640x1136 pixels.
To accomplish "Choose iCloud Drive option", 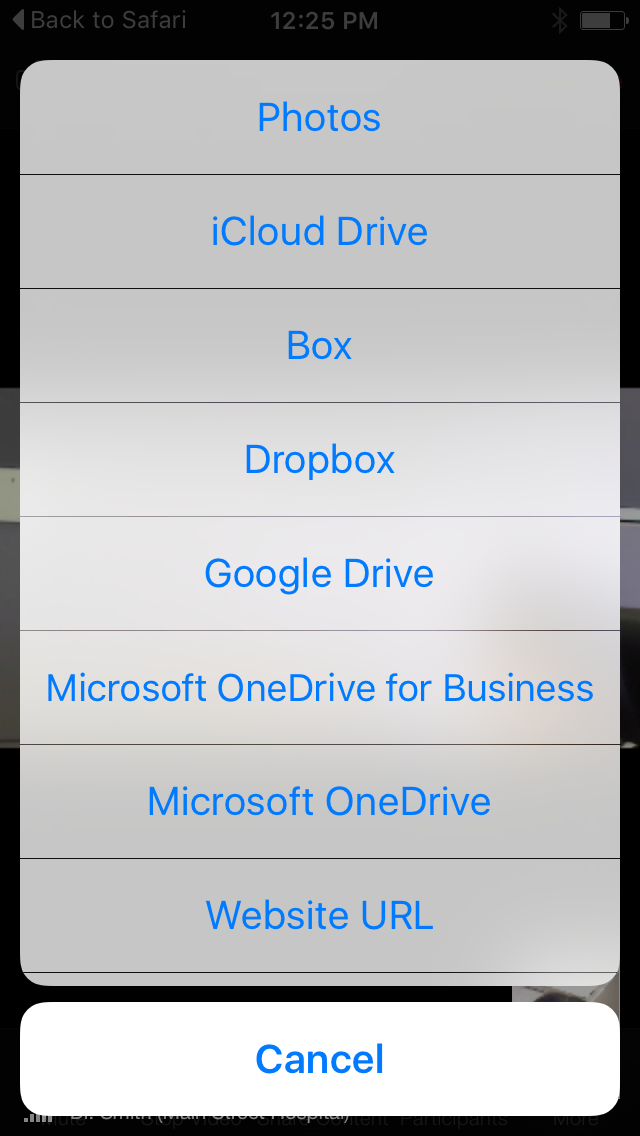I will 319,232.
